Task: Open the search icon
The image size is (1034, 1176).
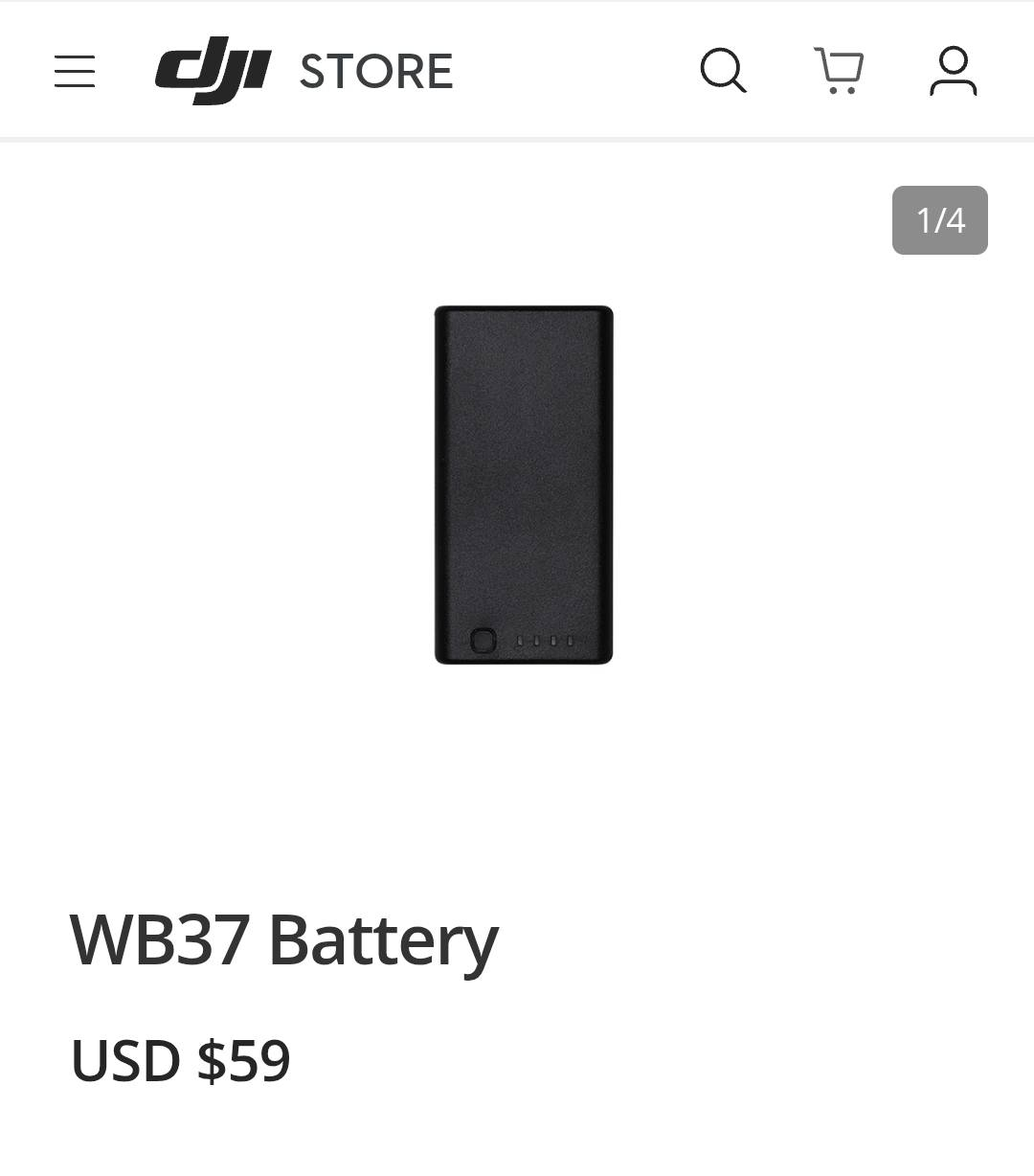Action: coord(723,71)
